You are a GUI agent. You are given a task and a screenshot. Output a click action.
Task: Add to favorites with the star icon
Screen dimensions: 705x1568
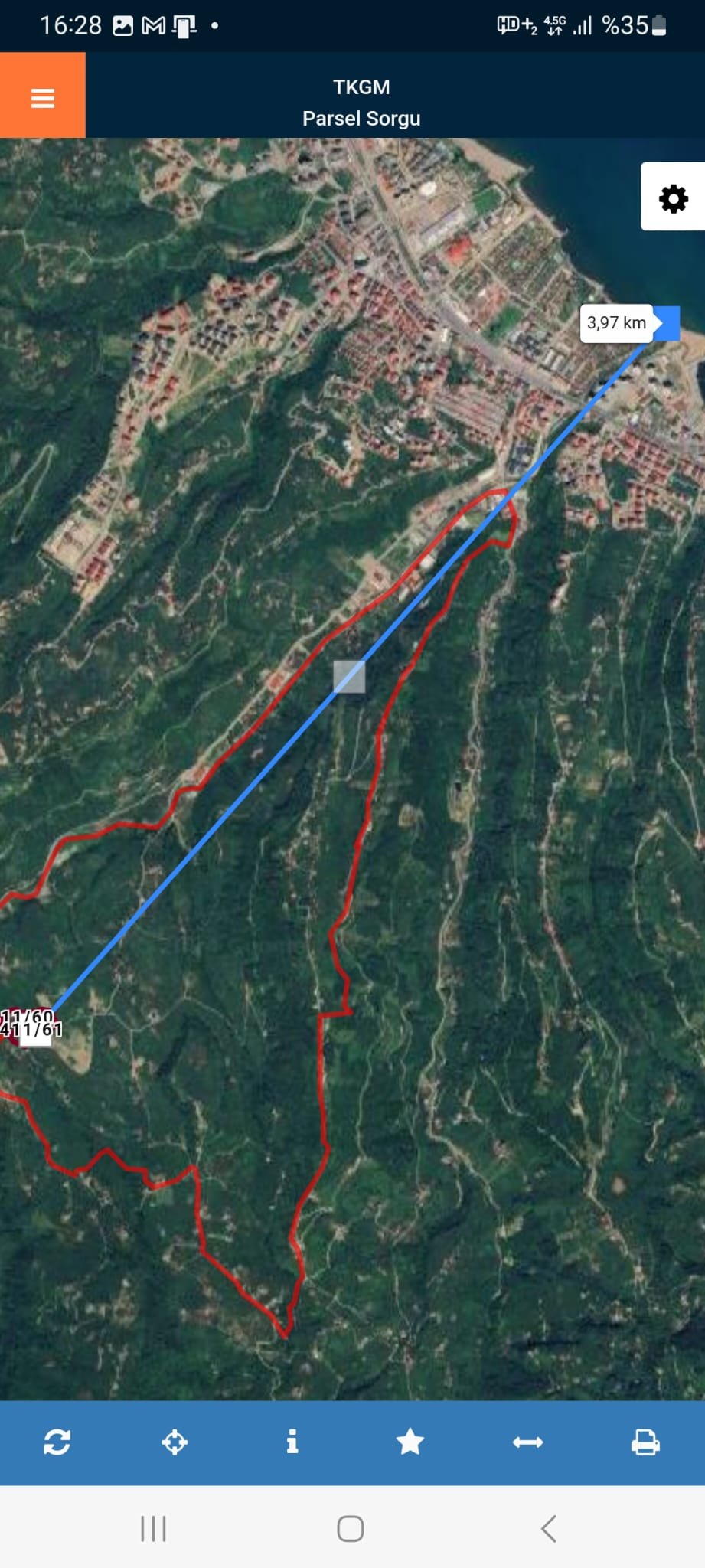tap(410, 1442)
